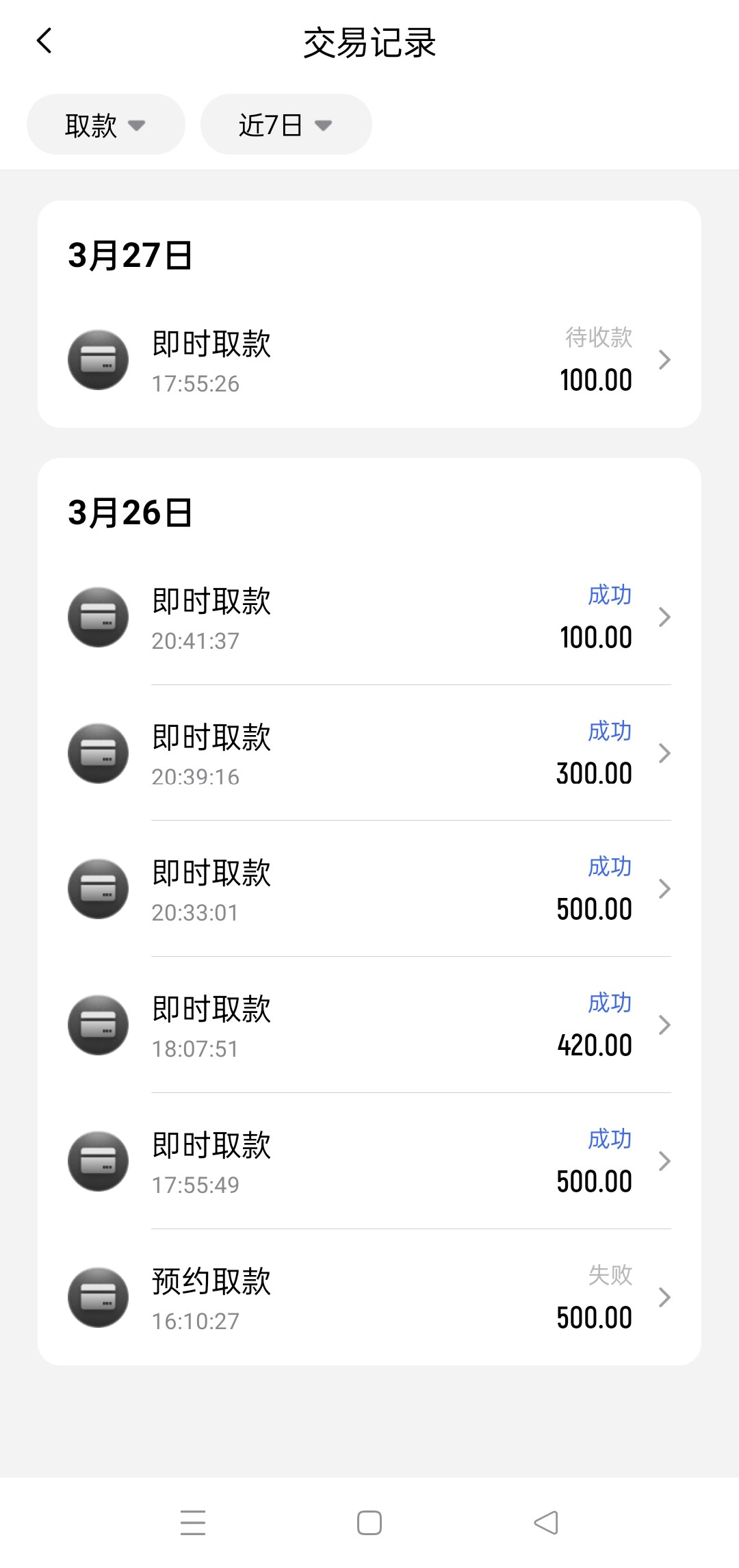
Task: Tap the system home button
Action: [x=369, y=1523]
